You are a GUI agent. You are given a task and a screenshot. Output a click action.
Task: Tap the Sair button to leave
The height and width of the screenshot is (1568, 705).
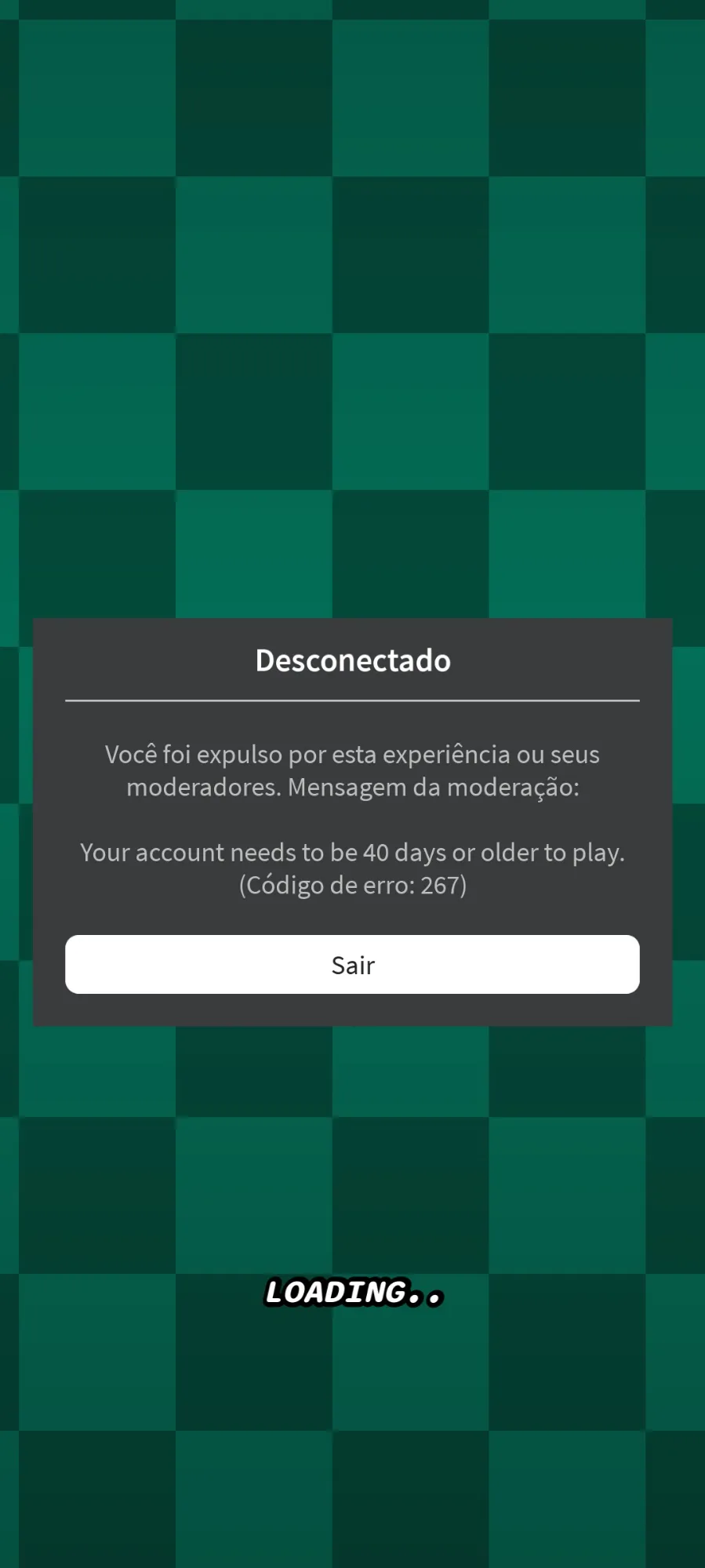[352, 964]
